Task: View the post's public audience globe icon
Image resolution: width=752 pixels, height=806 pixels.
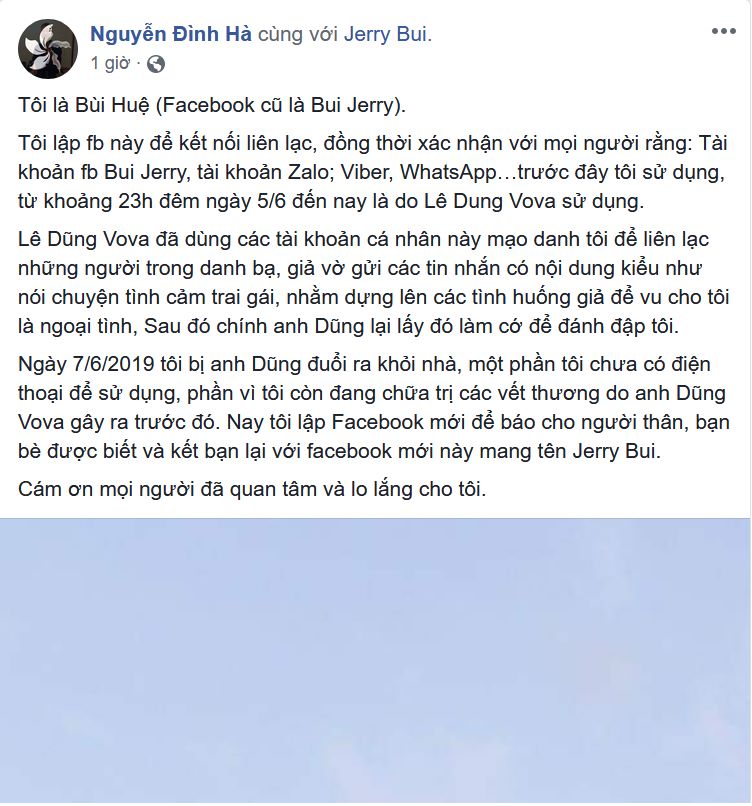Action: click(x=156, y=64)
